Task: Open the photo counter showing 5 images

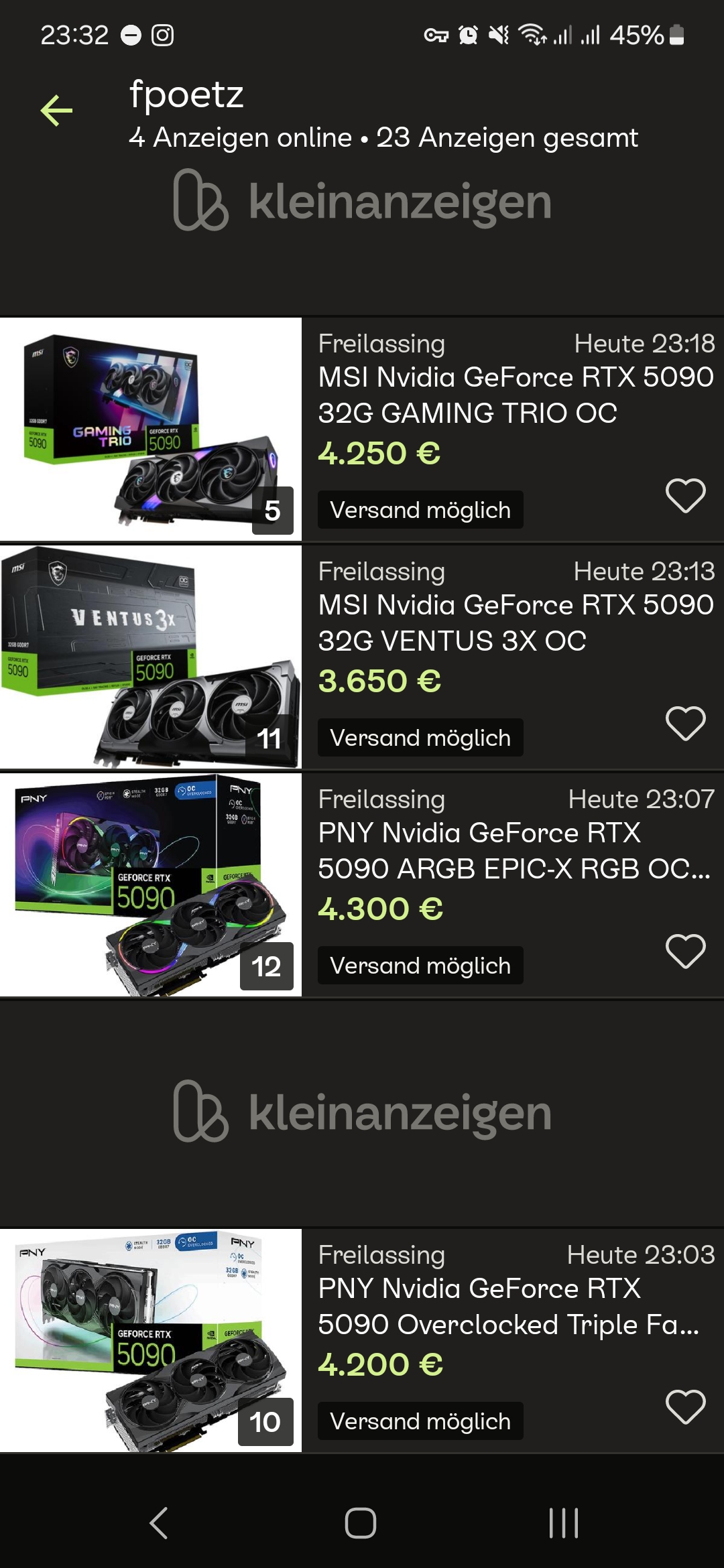Action: pyautogui.click(x=272, y=511)
